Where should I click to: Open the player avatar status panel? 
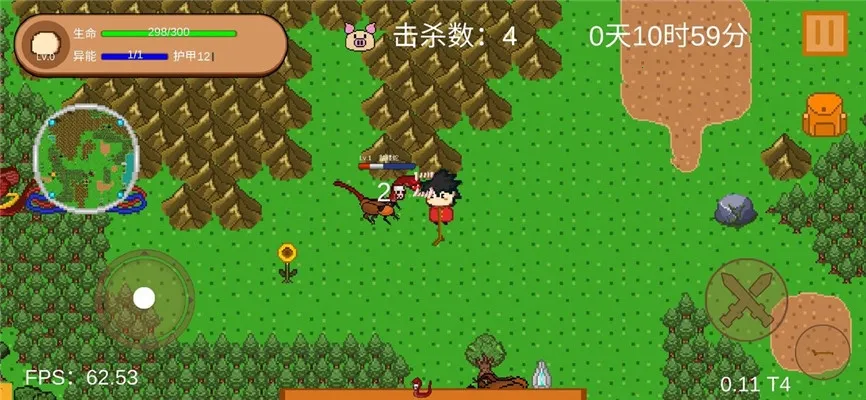(45, 44)
